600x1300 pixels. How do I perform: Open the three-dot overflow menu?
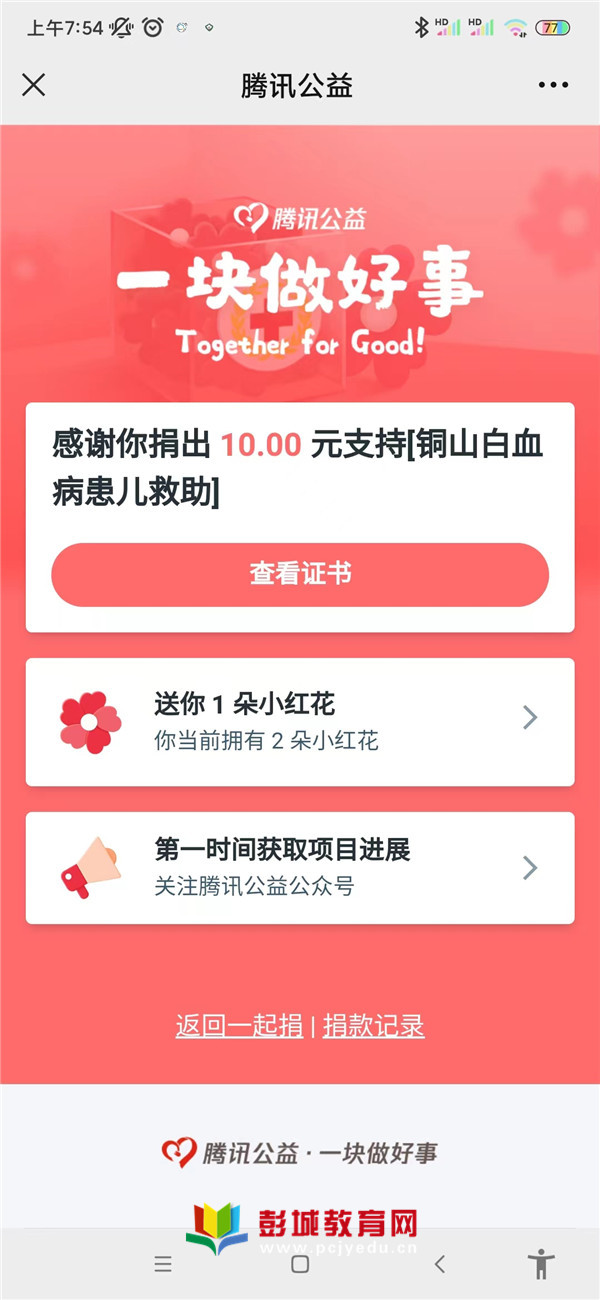553,85
